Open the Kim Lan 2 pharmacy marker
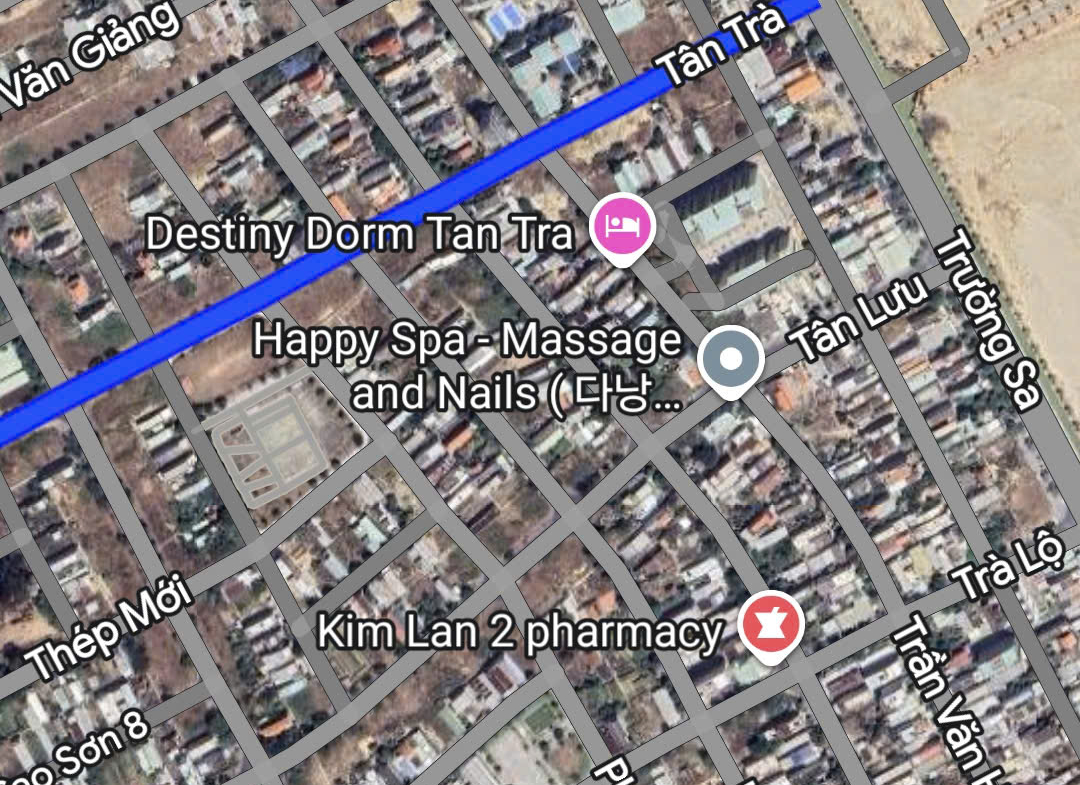The image size is (1080, 785). [x=770, y=625]
